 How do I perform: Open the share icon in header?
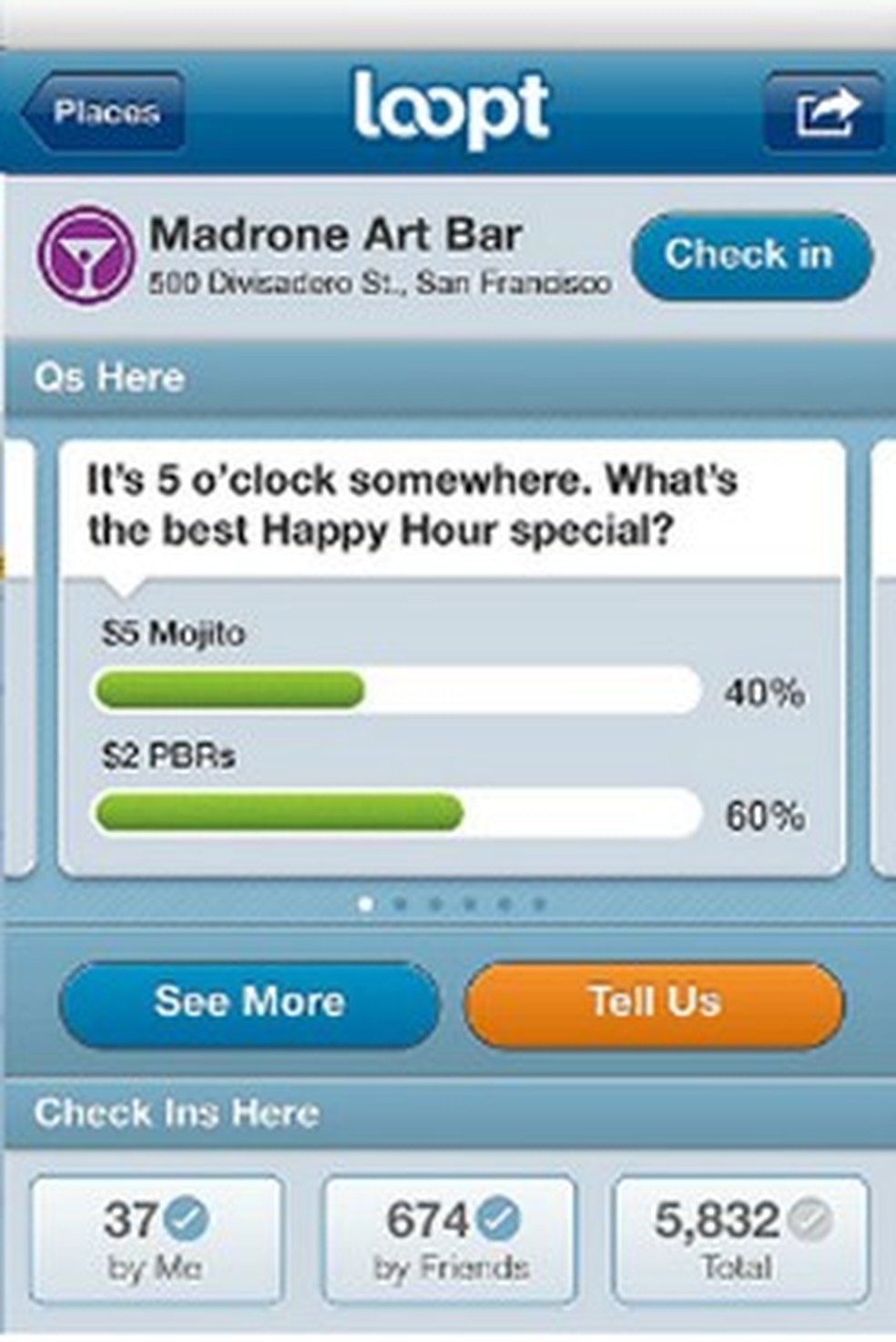click(x=824, y=113)
